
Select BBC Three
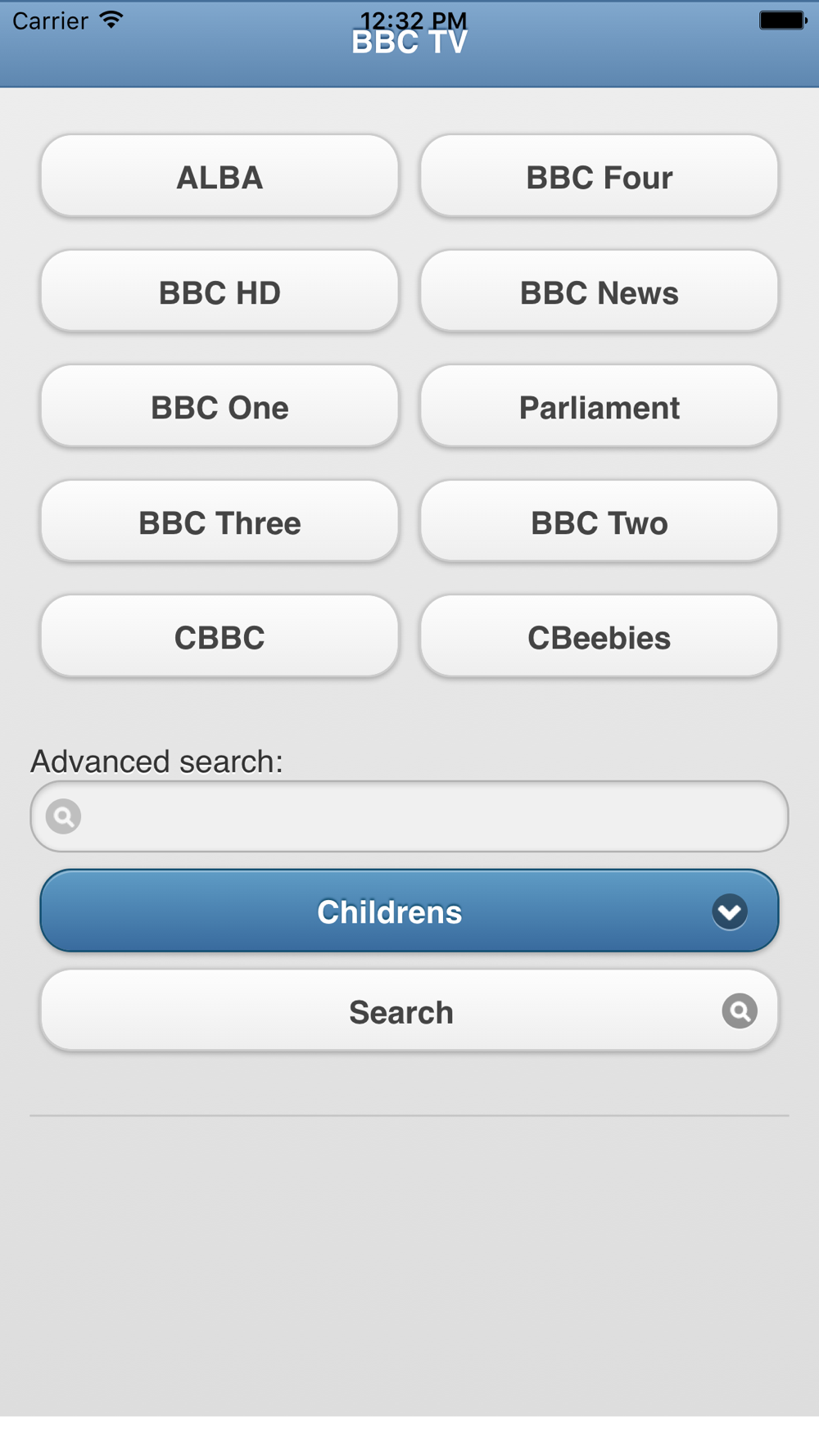(219, 522)
